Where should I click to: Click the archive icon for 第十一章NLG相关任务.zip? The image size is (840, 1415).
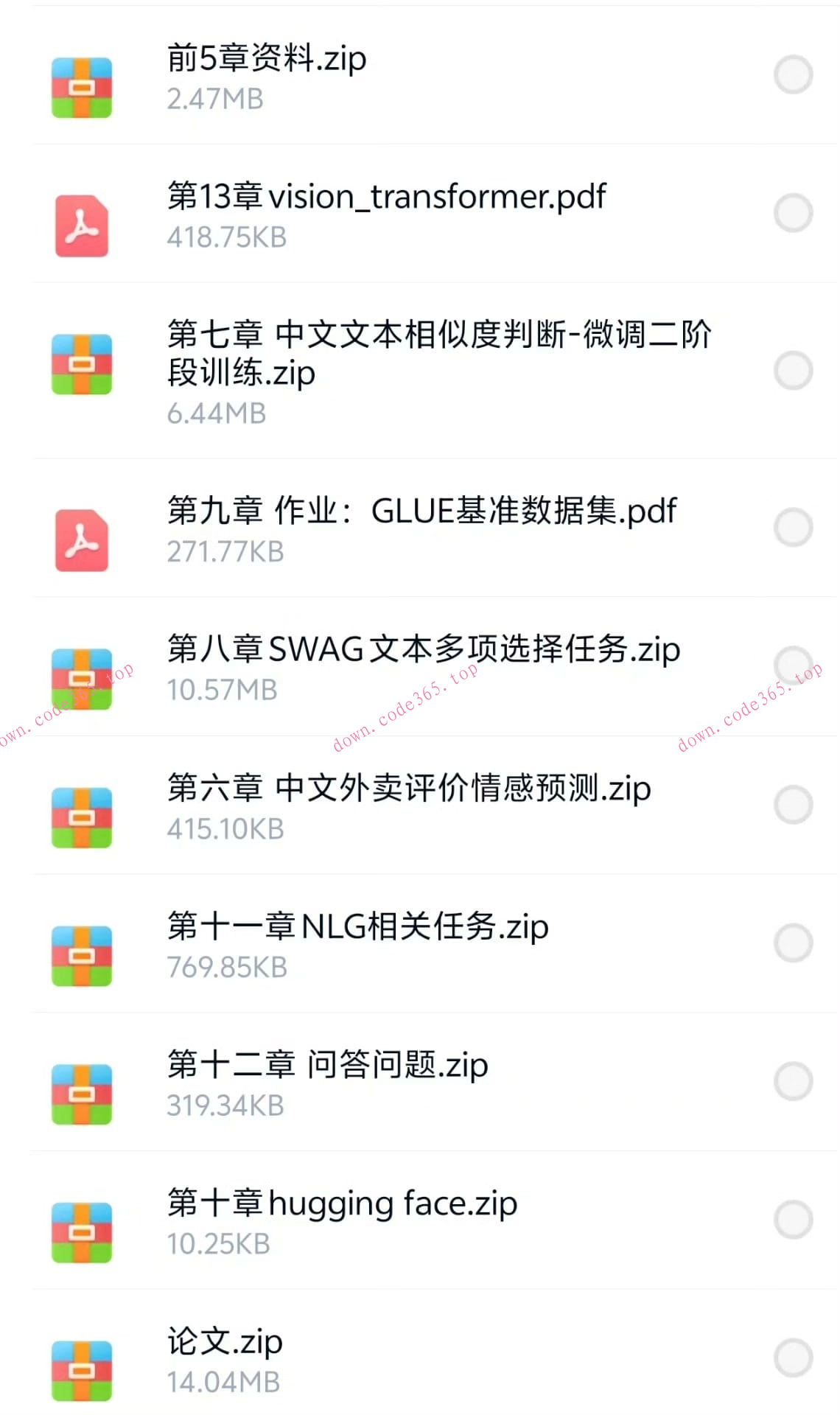click(x=82, y=954)
